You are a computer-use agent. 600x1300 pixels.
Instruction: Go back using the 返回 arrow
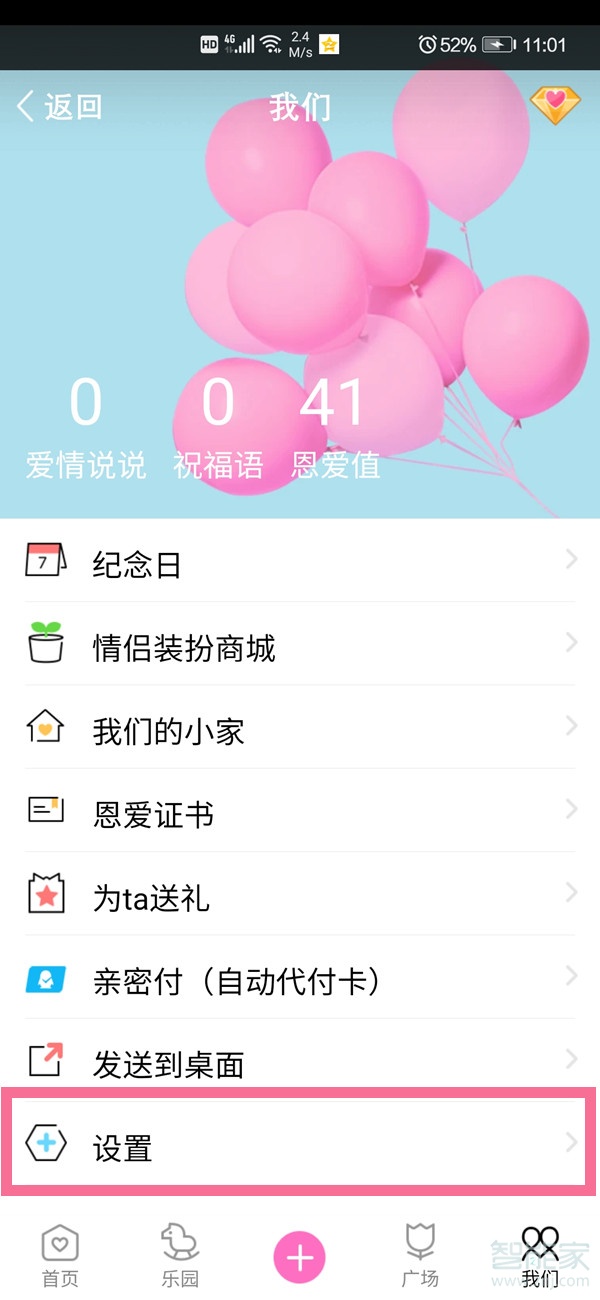tap(60, 106)
